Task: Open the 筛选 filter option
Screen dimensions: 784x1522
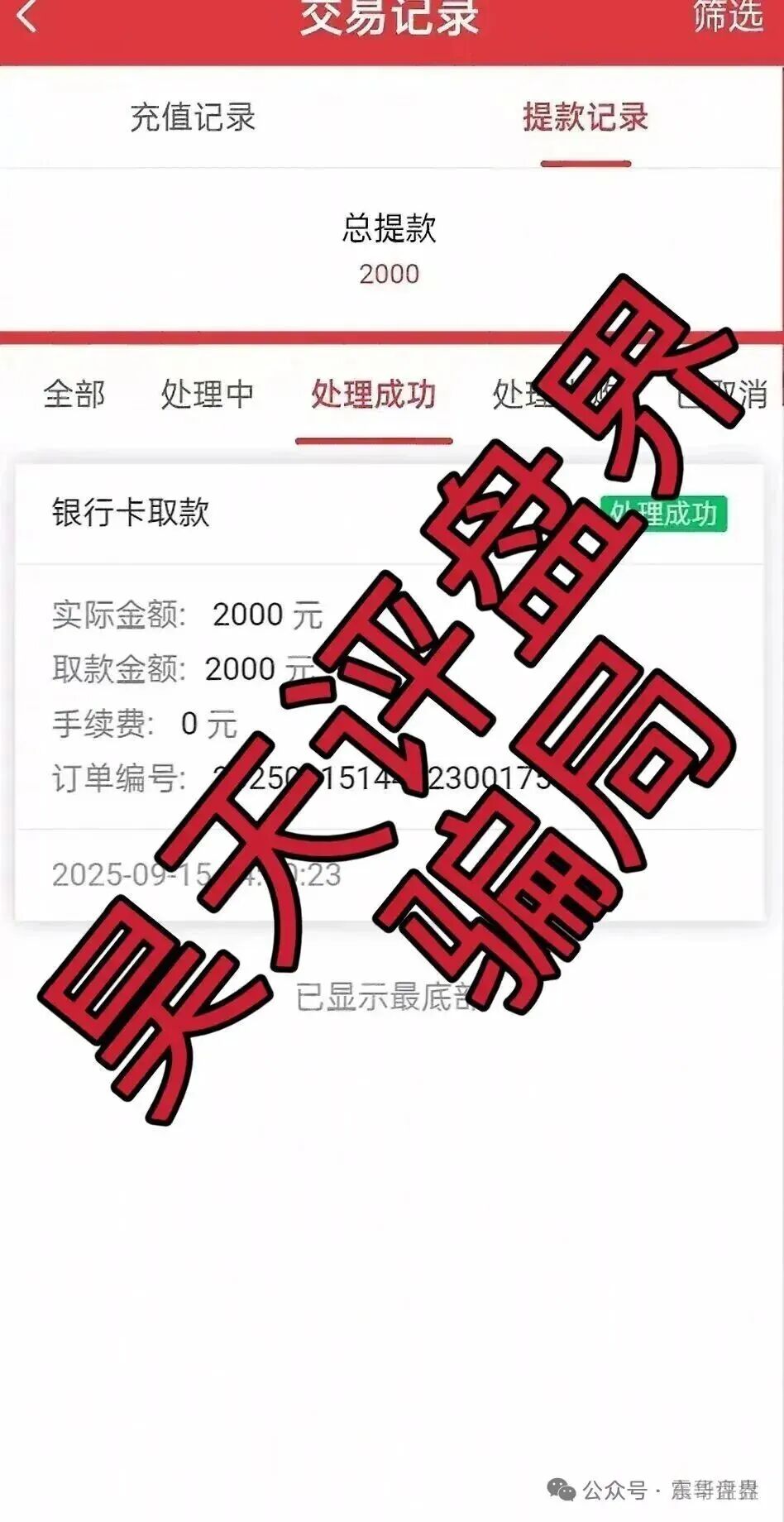Action: 728,15
